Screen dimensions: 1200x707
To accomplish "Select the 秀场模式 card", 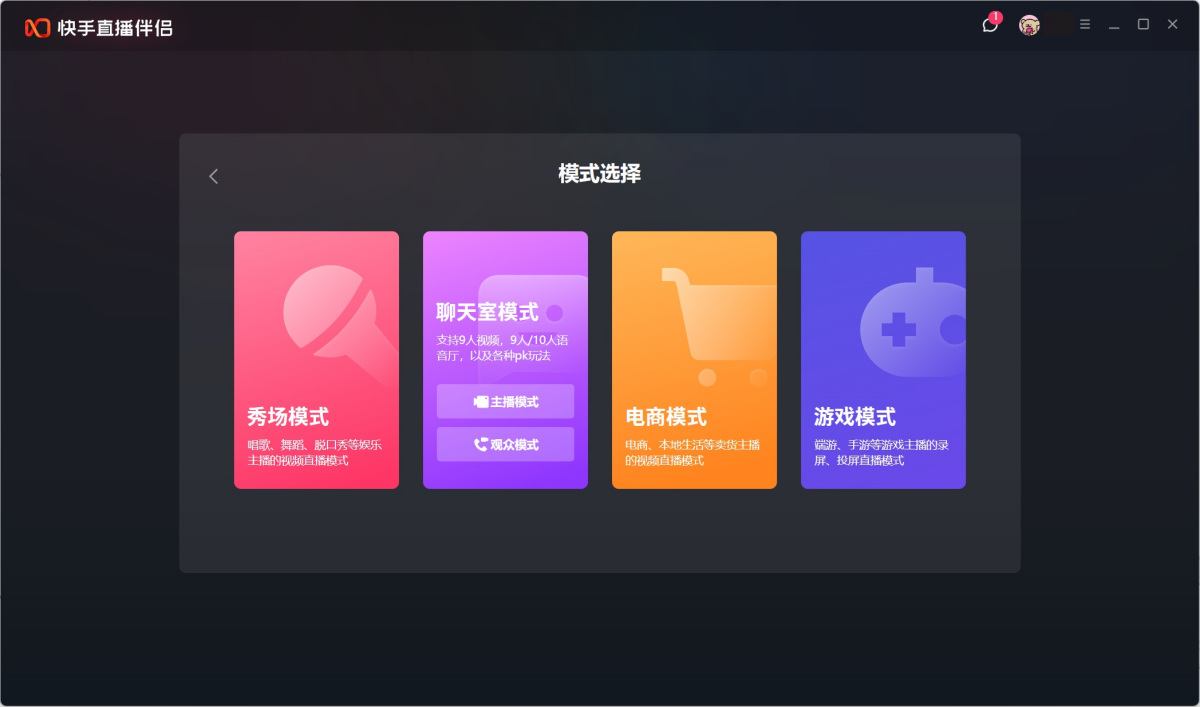I will 316,360.
